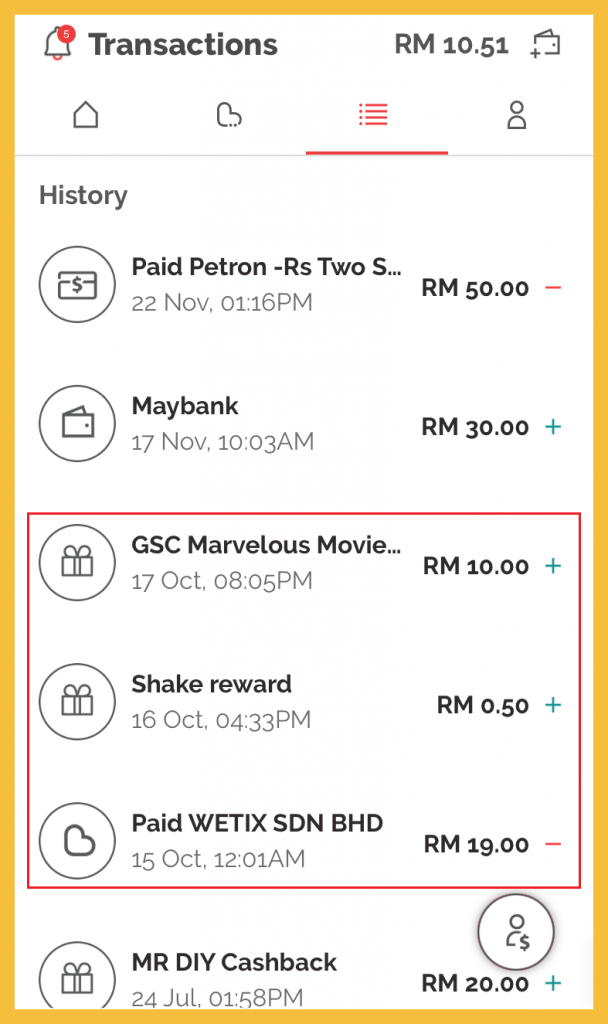The width and height of the screenshot is (608, 1024).
Task: Go to the profile tab
Action: 516,115
